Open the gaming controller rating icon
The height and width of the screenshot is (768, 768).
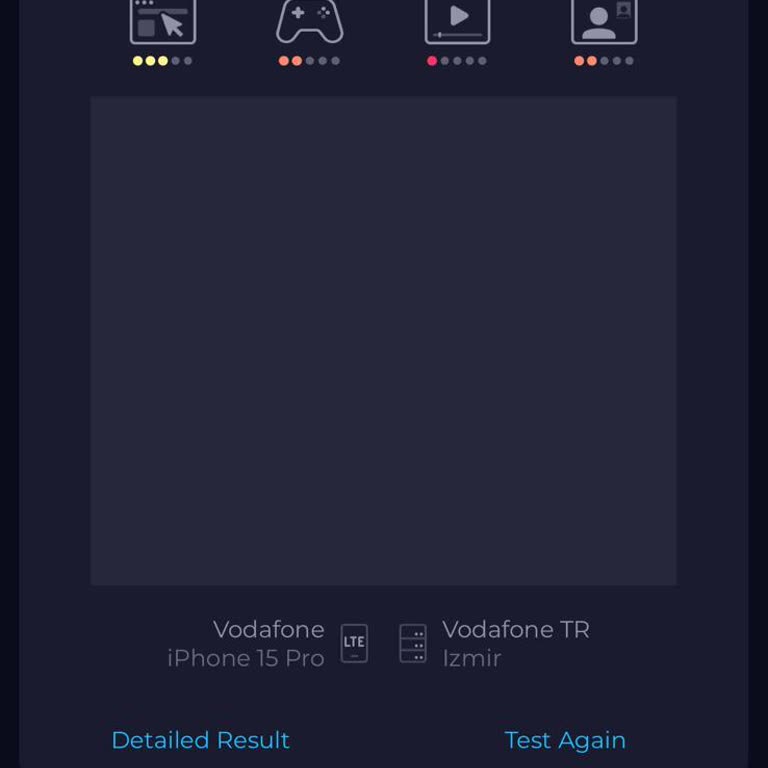click(x=310, y=22)
